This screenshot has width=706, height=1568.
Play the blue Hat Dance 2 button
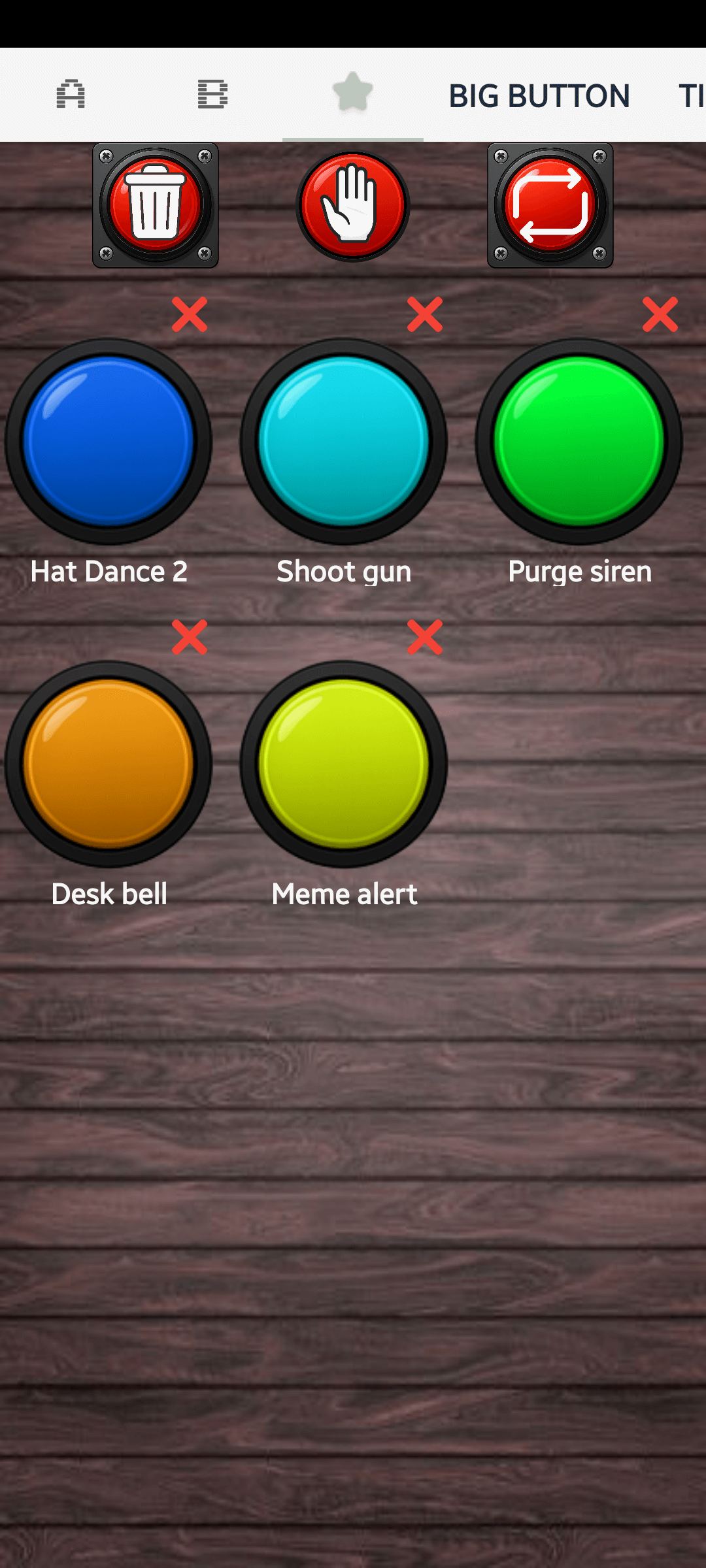point(109,441)
